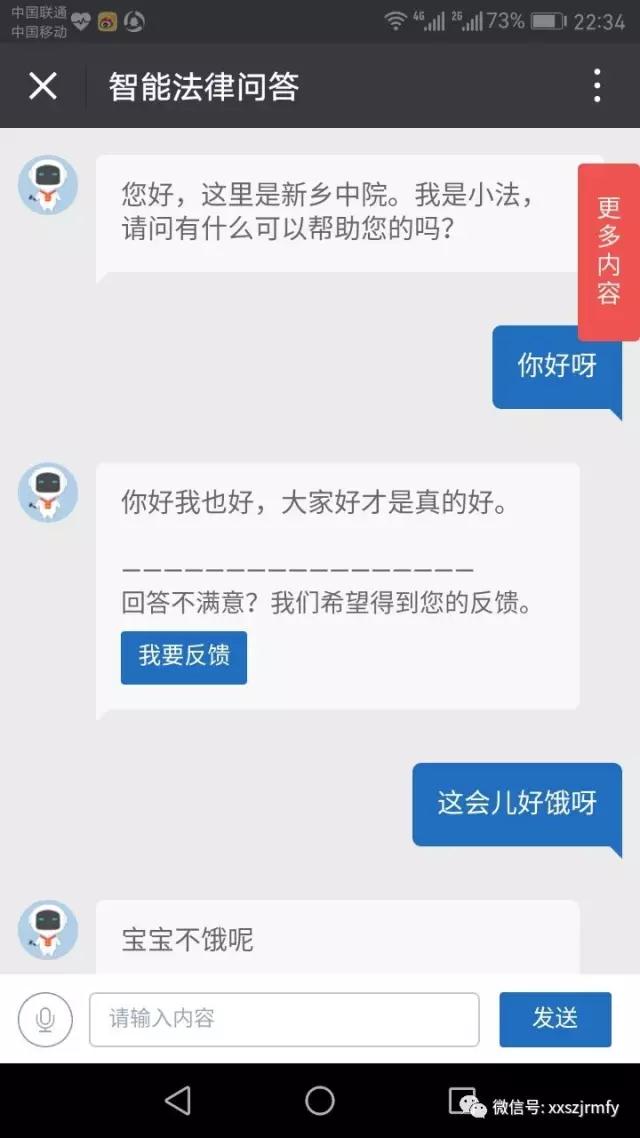Activate the microphone voice input
The image size is (640, 1138).
45,1019
